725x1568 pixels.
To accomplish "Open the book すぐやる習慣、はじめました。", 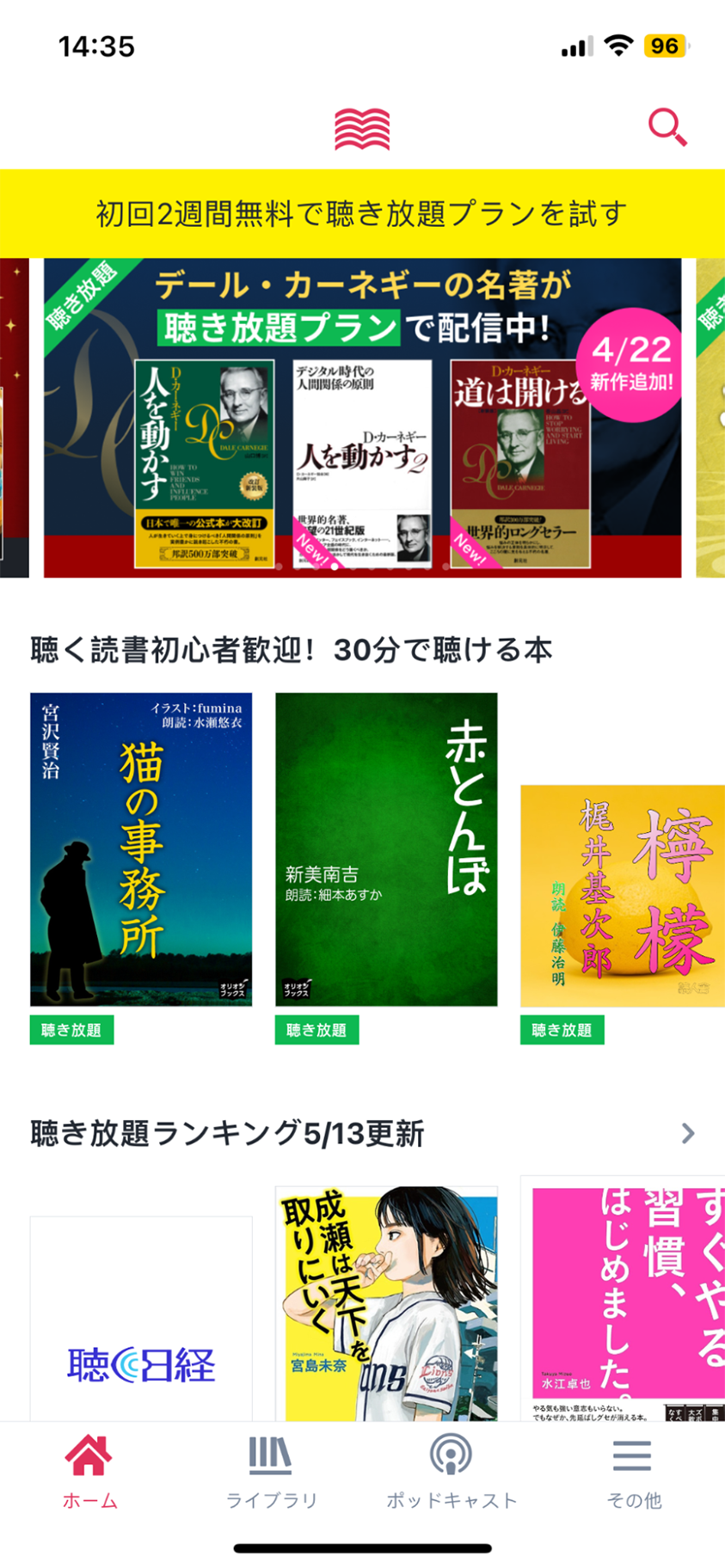I will [624, 1298].
